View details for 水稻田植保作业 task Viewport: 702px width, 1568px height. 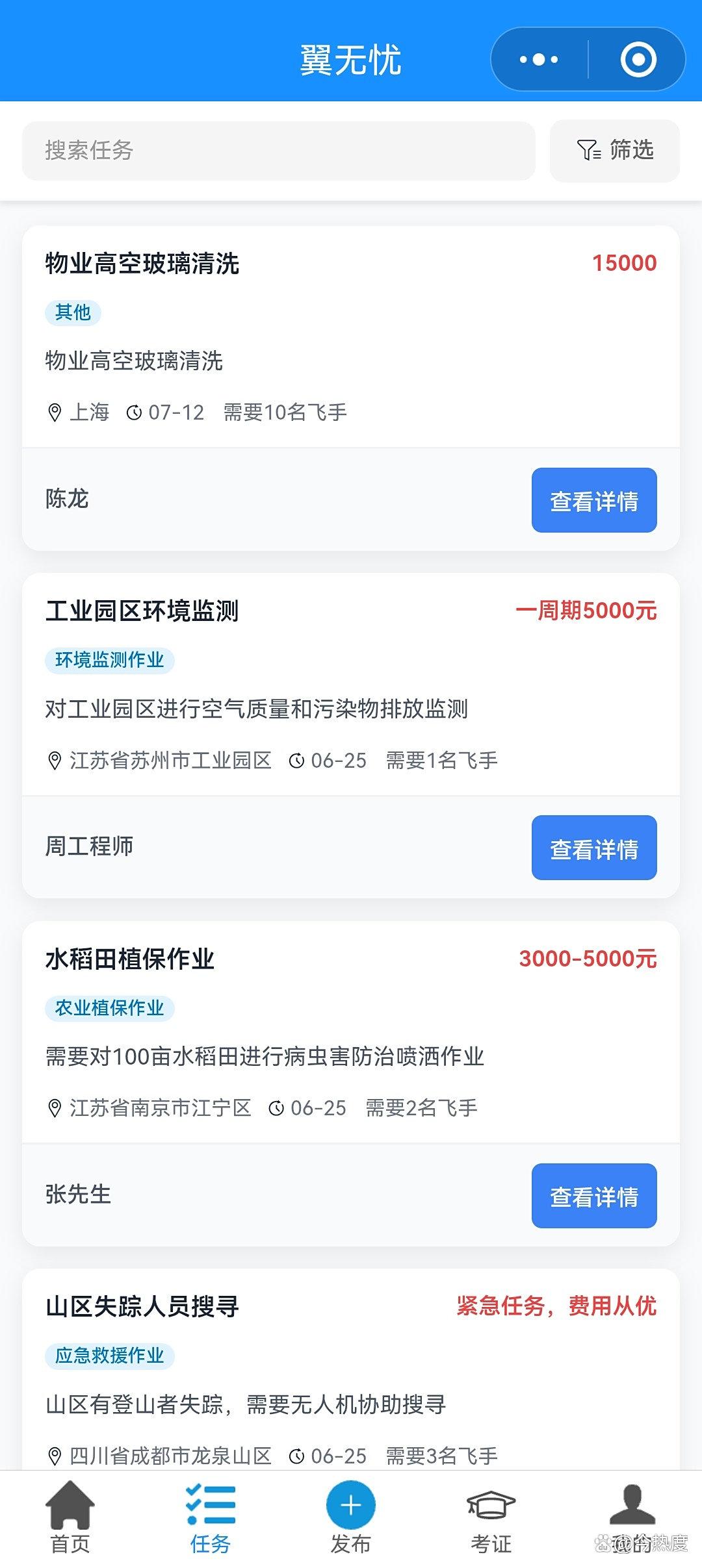593,1196
